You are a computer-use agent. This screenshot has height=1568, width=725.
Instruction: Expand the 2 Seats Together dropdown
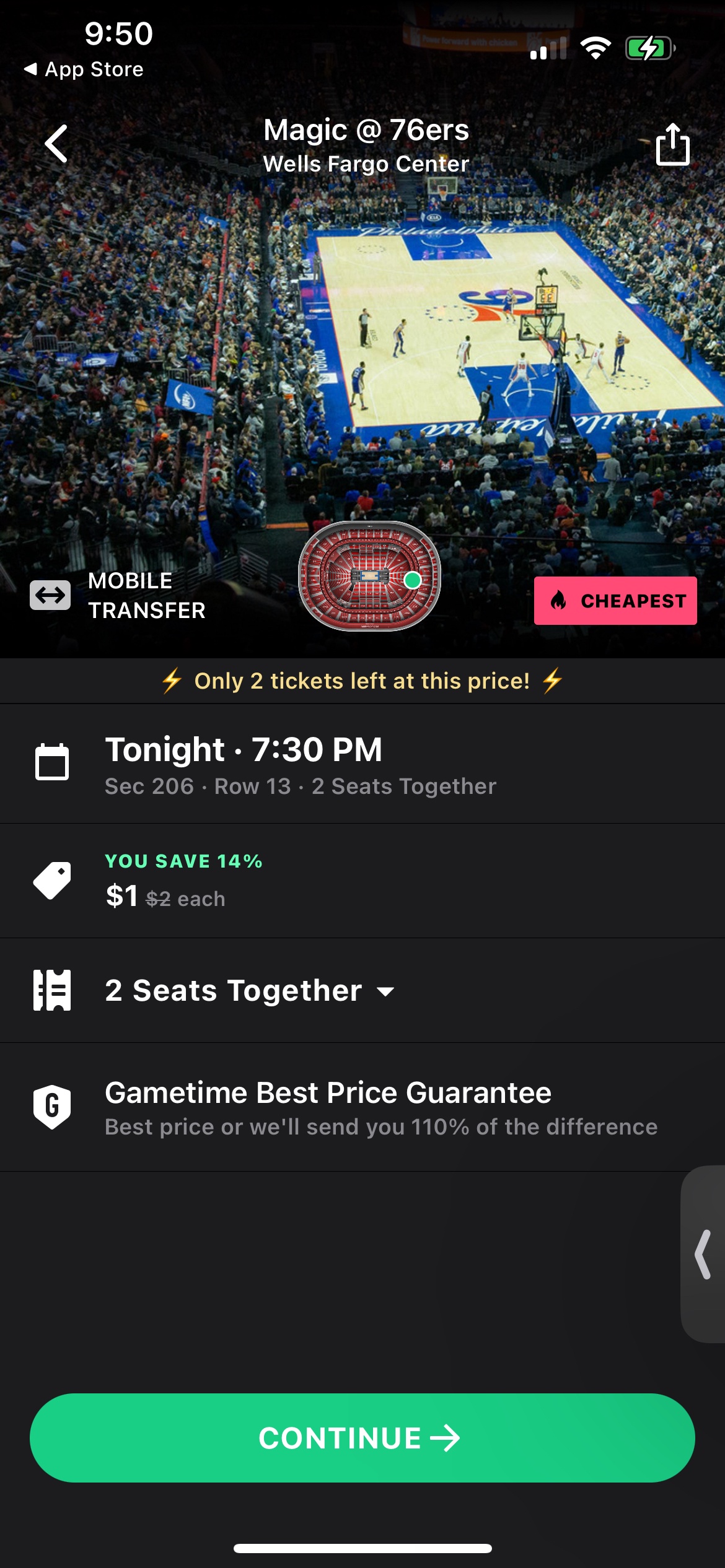250,991
